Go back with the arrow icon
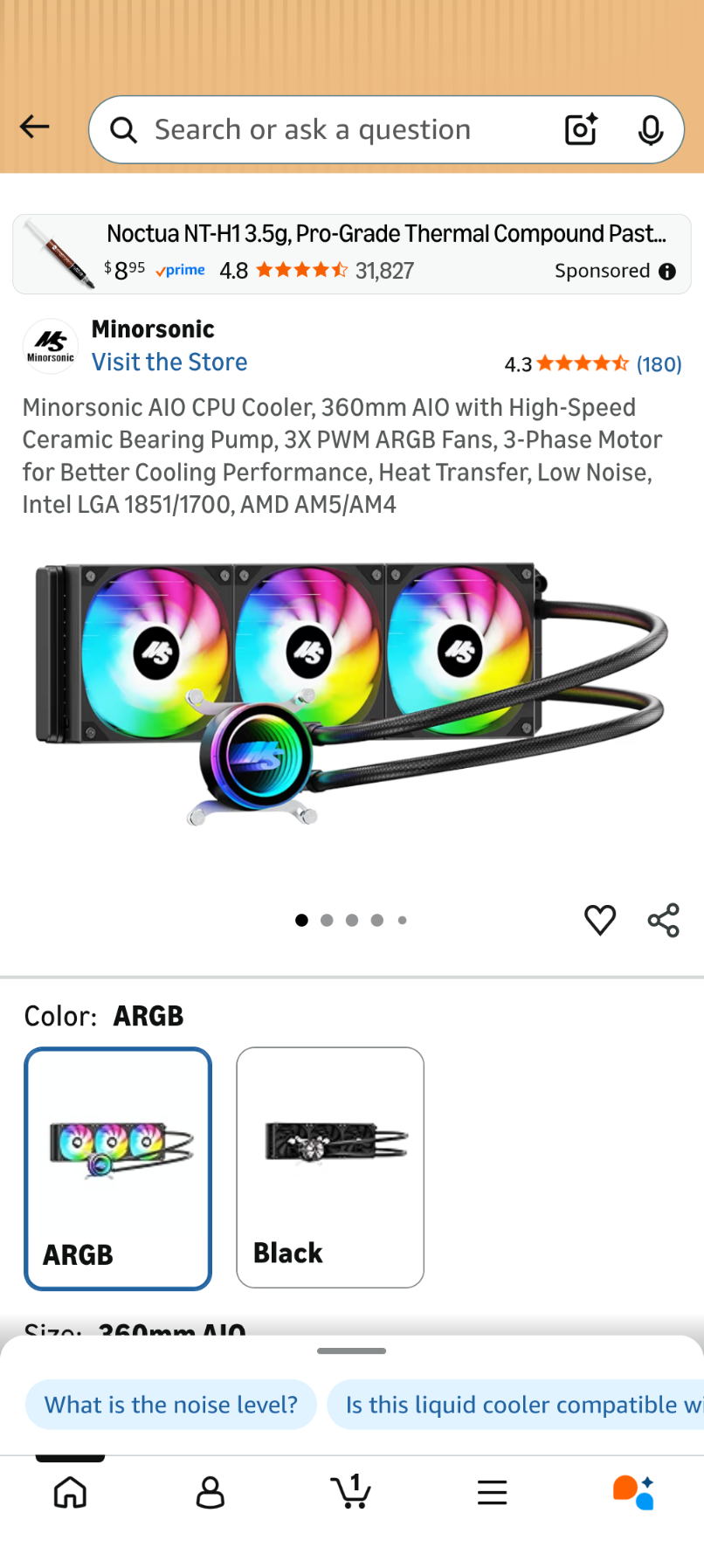Screen dimensions: 704x1568 35,128
